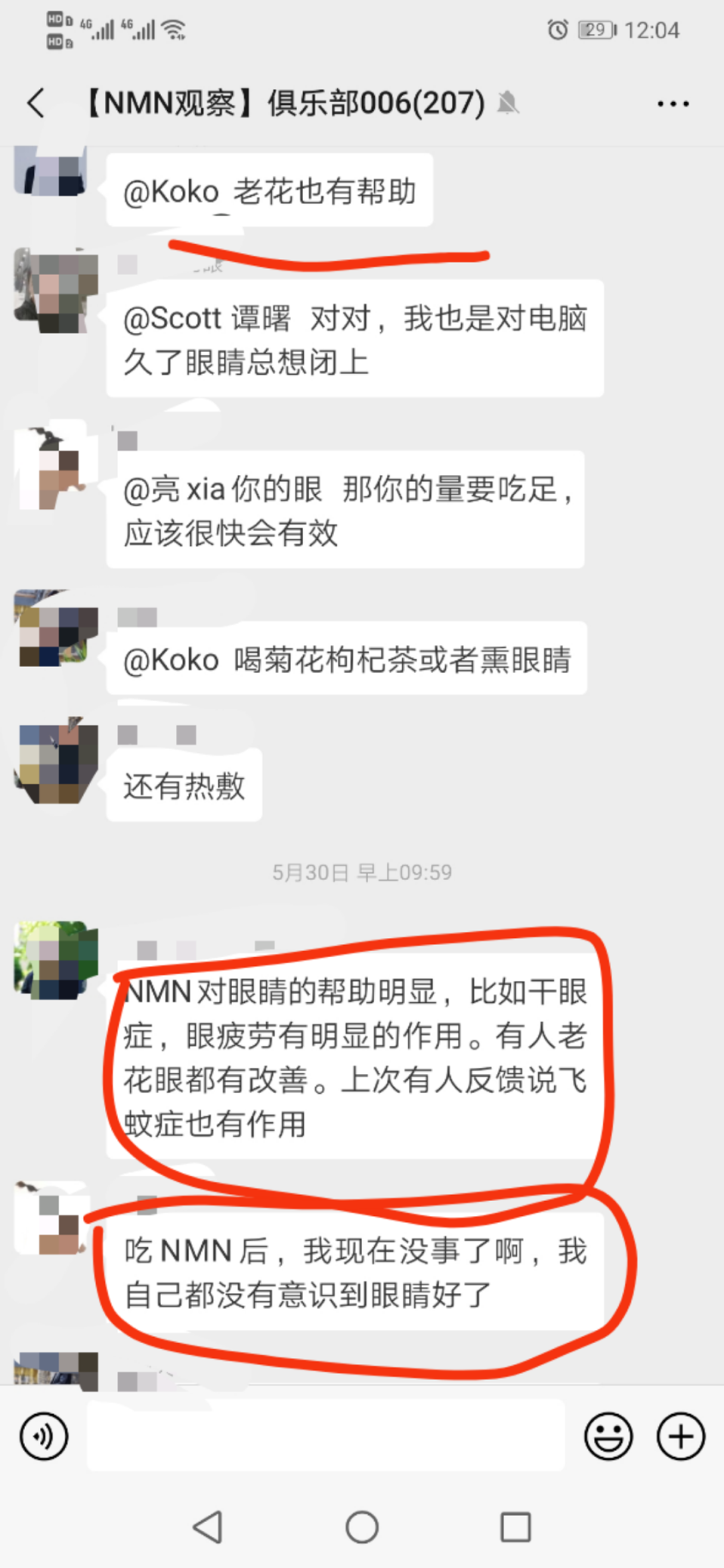This screenshot has width=724, height=1568.
Task: Tap the message text input field
Action: pyautogui.click(x=325, y=1435)
